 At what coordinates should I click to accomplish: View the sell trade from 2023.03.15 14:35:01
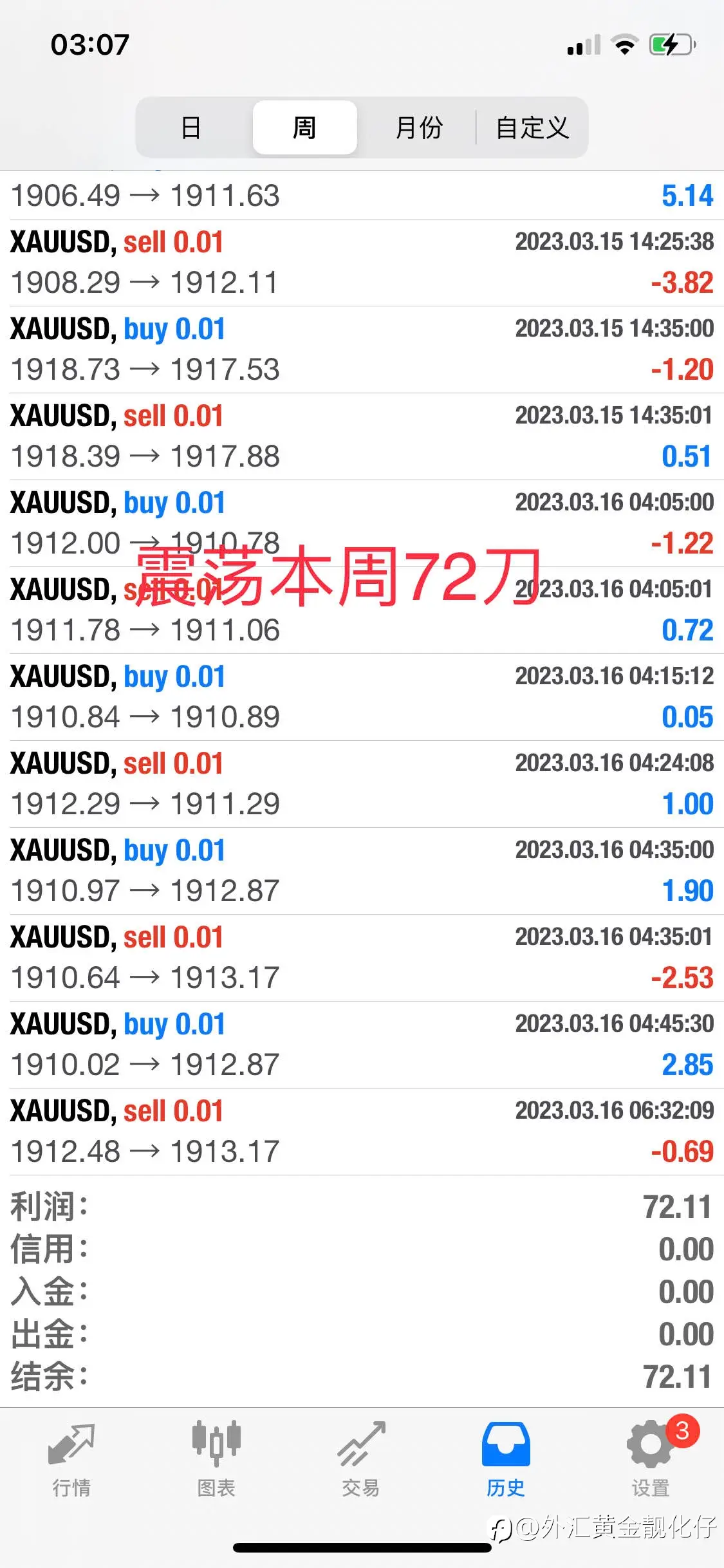click(362, 436)
